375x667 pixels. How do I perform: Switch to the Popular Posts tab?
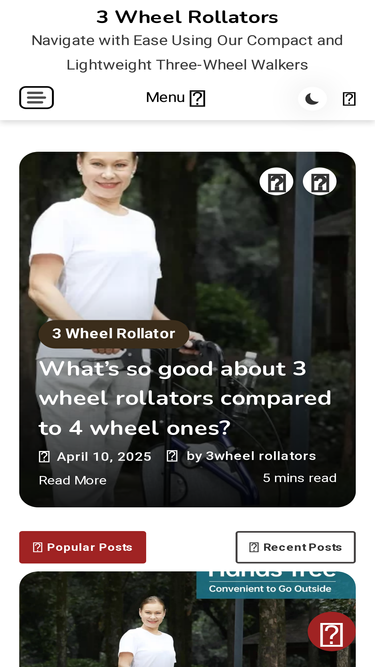pos(82,547)
